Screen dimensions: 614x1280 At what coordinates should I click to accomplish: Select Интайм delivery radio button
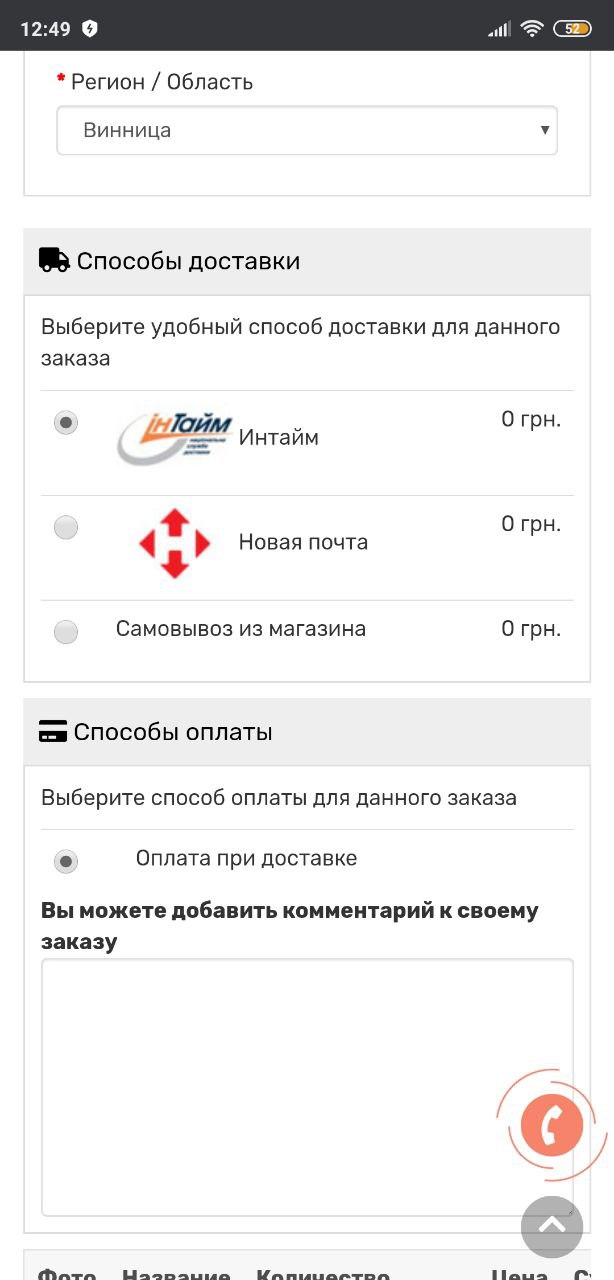pyautogui.click(x=66, y=423)
